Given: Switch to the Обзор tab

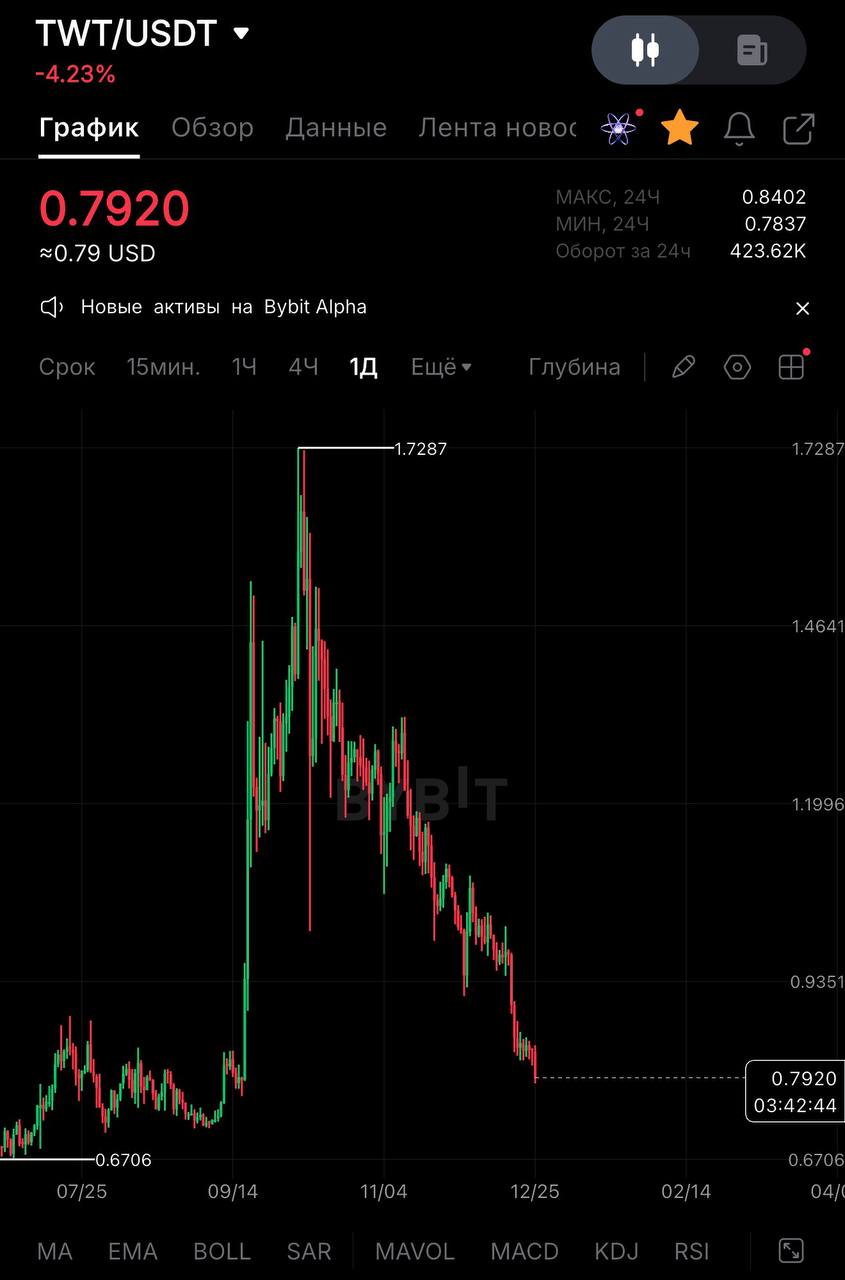Looking at the screenshot, I should coord(212,128).
